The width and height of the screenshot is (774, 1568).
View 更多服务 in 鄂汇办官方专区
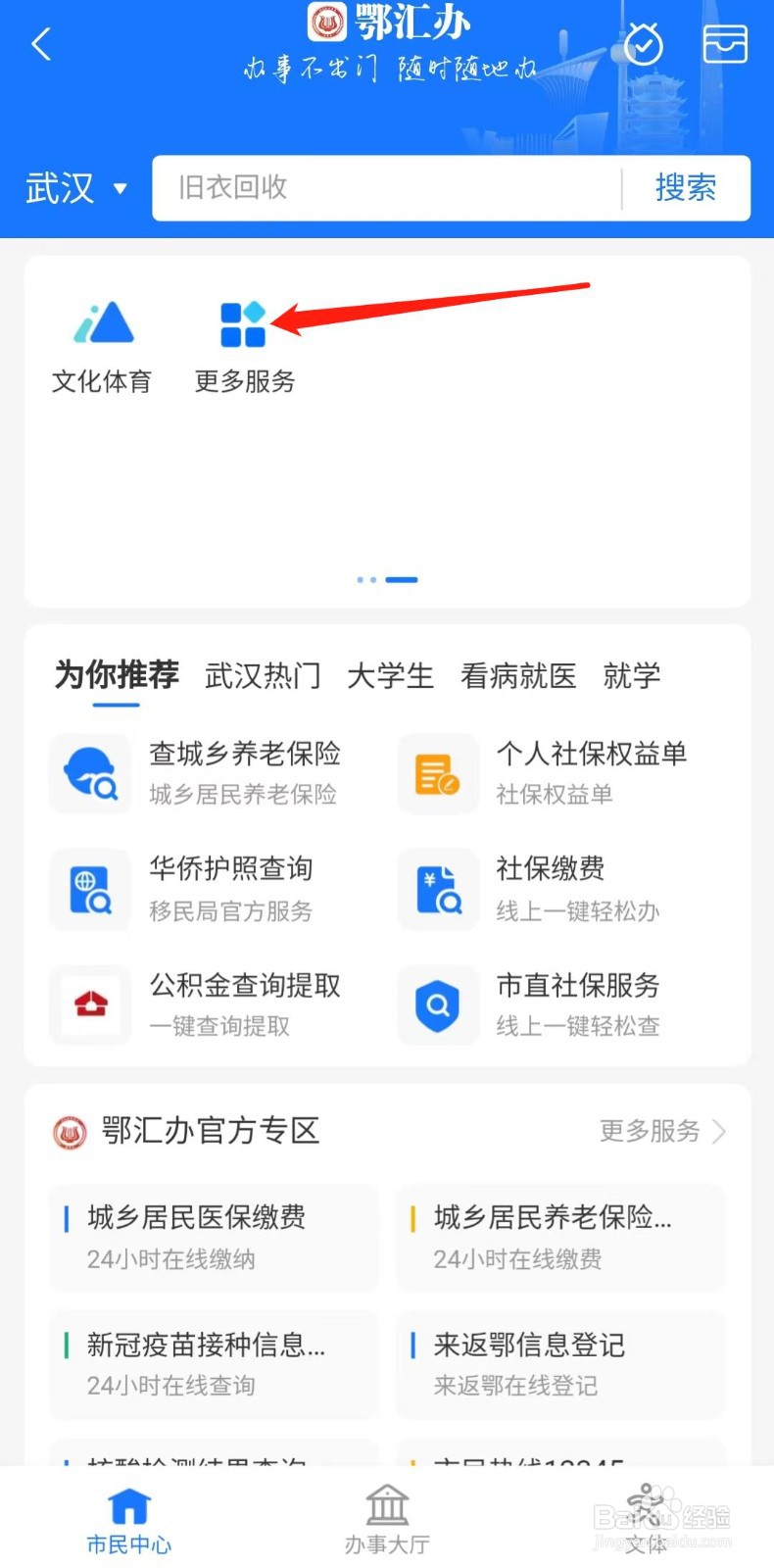coord(661,1131)
